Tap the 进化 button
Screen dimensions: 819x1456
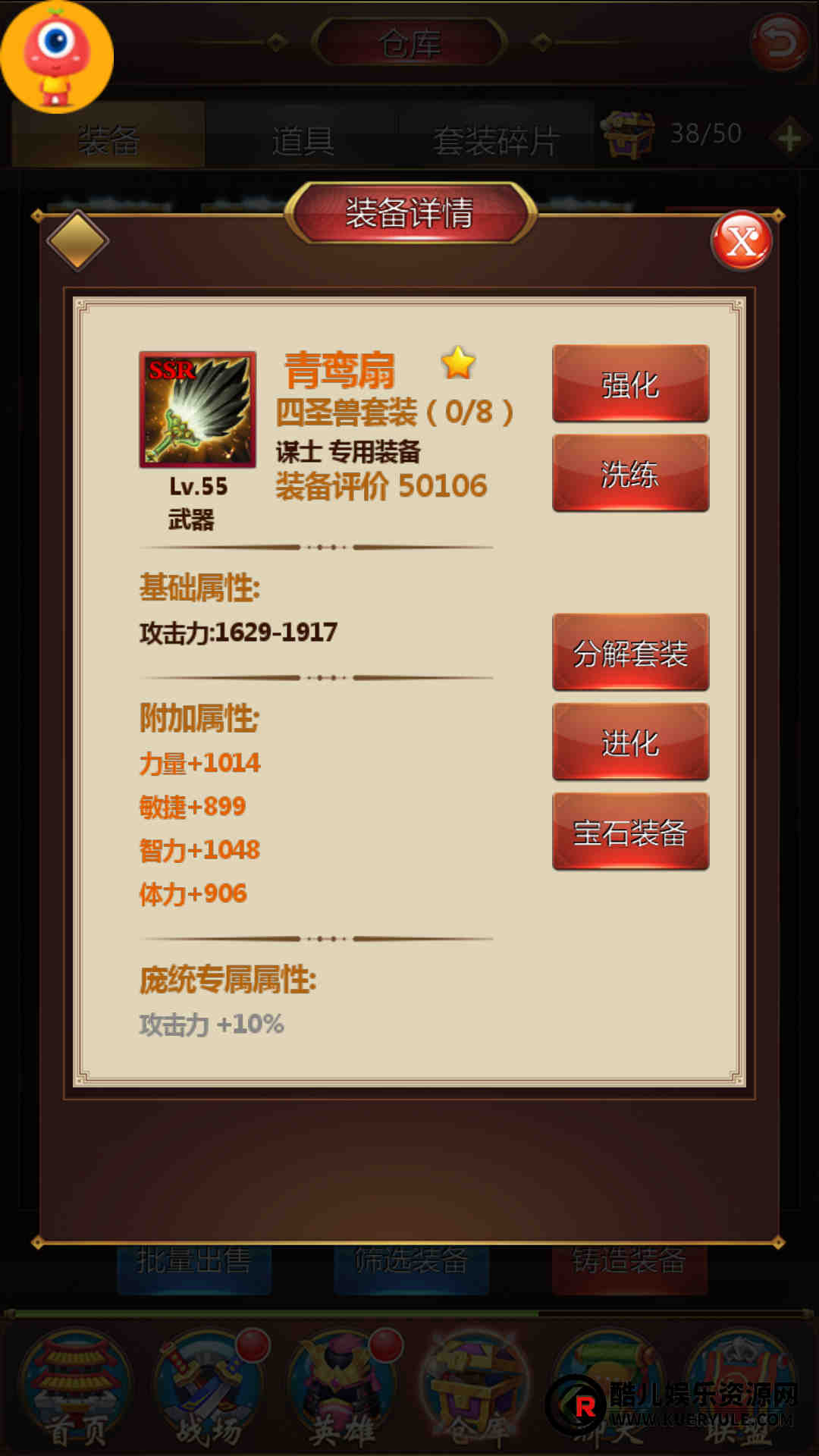[x=630, y=742]
